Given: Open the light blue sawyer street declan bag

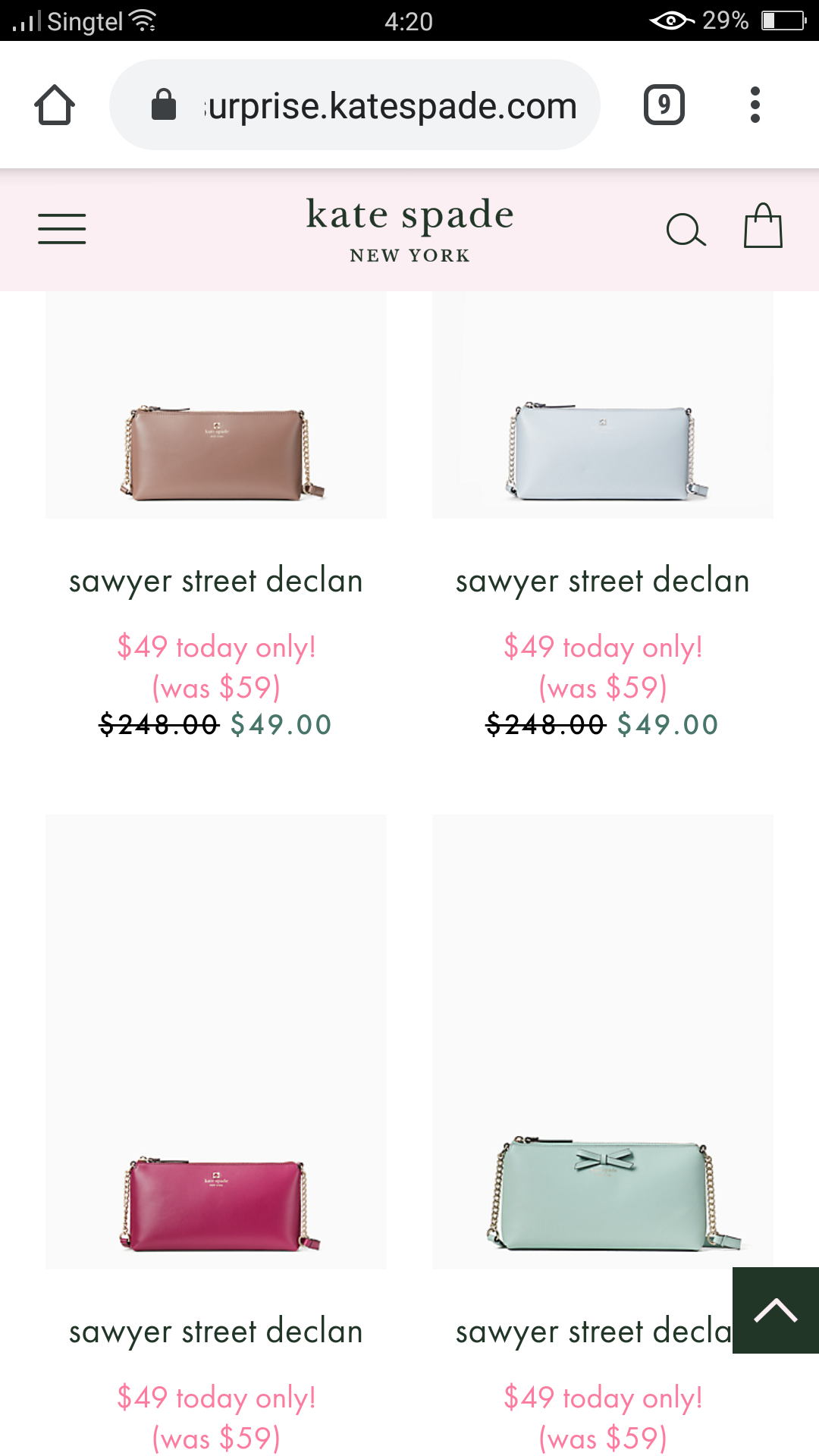Looking at the screenshot, I should 603,405.
